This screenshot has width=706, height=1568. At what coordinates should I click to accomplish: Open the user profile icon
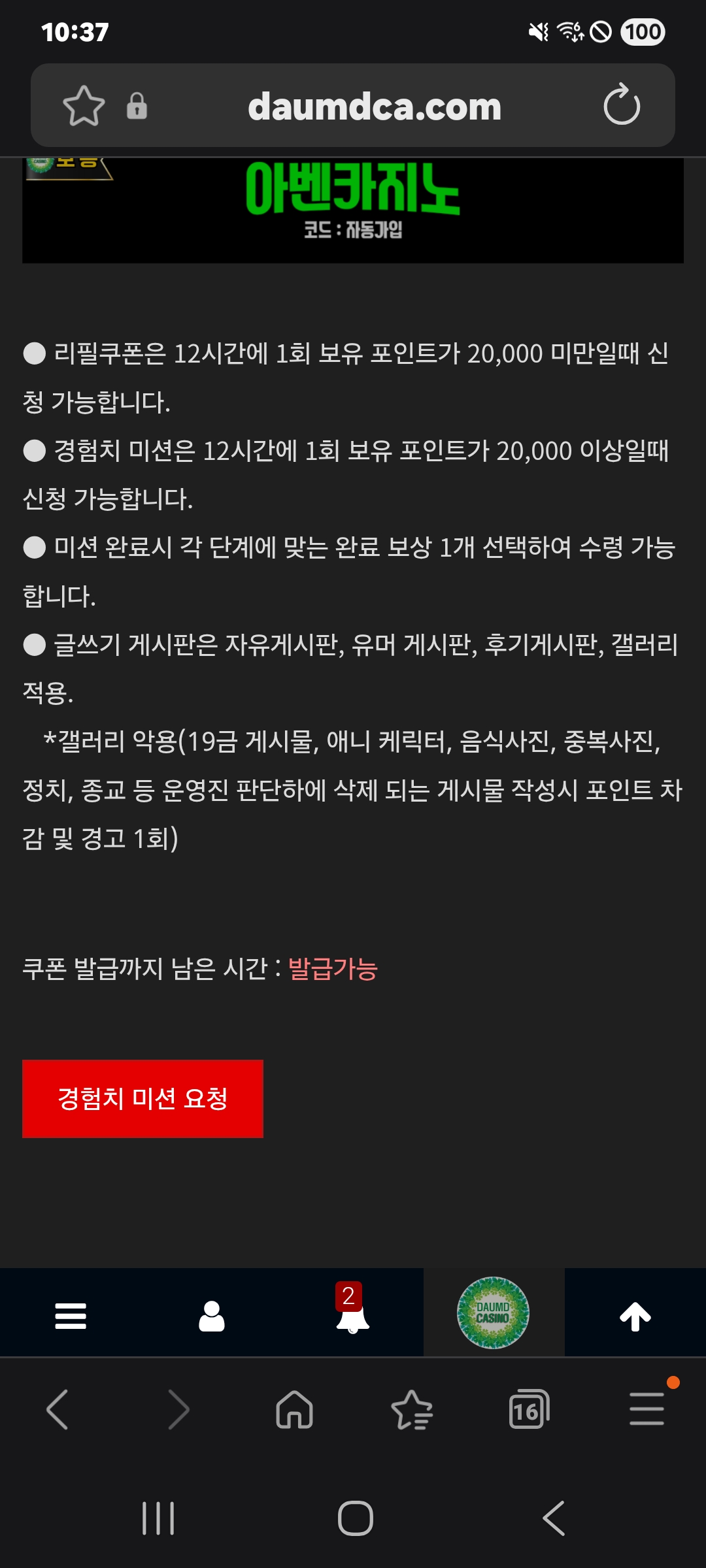tap(212, 1316)
